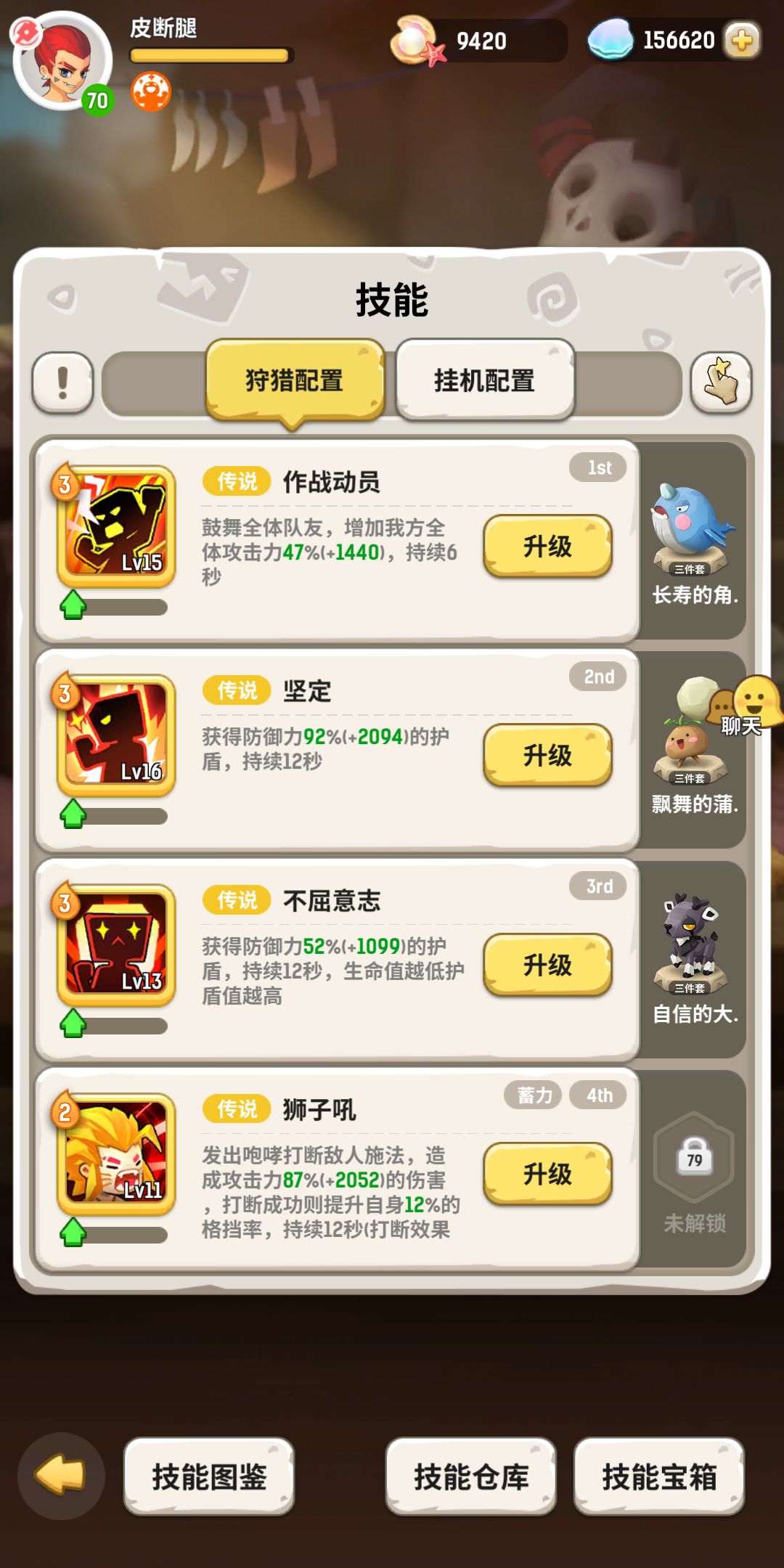Upgrade 作战动员 with its 升级 button
Screen dimensions: 784x1568
(x=549, y=545)
